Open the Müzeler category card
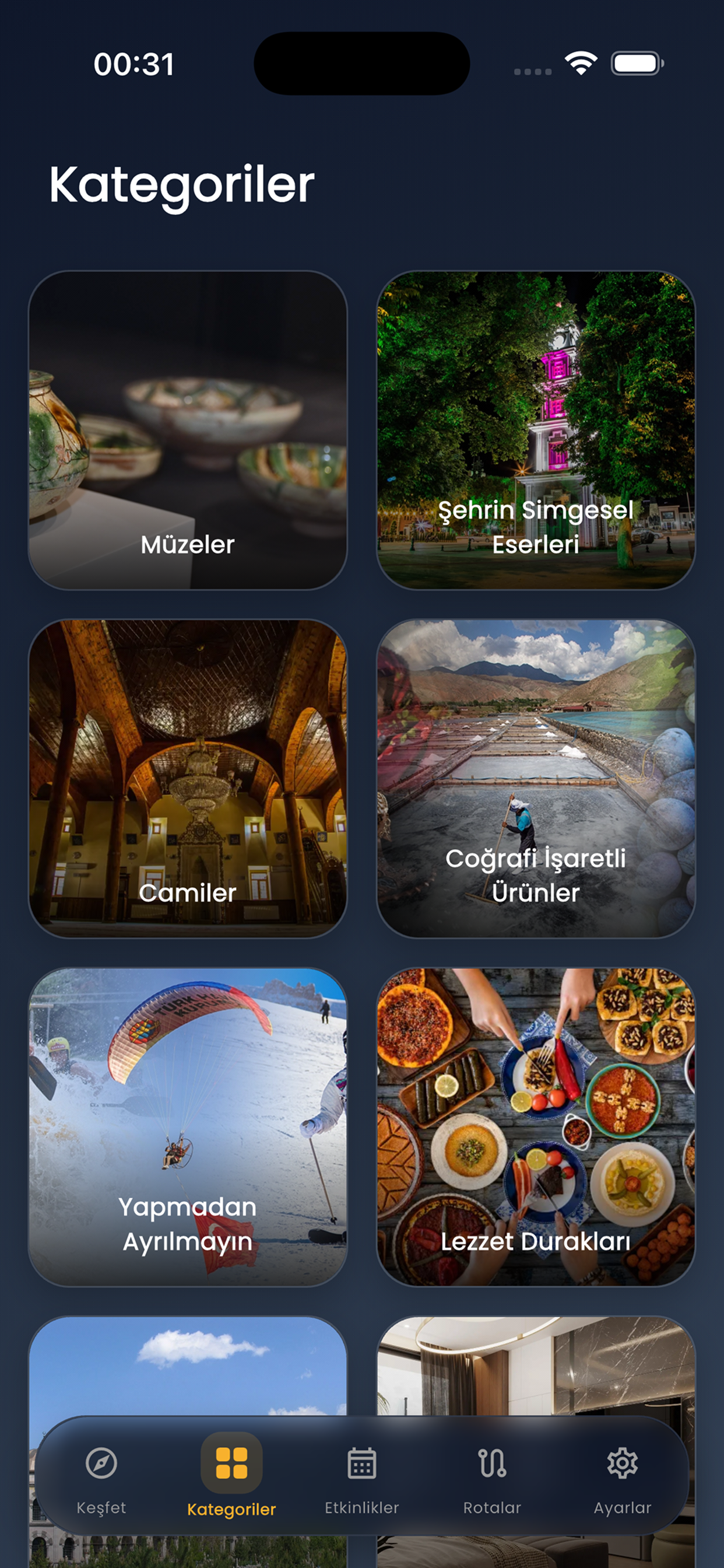The width and height of the screenshot is (724, 1568). click(187, 430)
